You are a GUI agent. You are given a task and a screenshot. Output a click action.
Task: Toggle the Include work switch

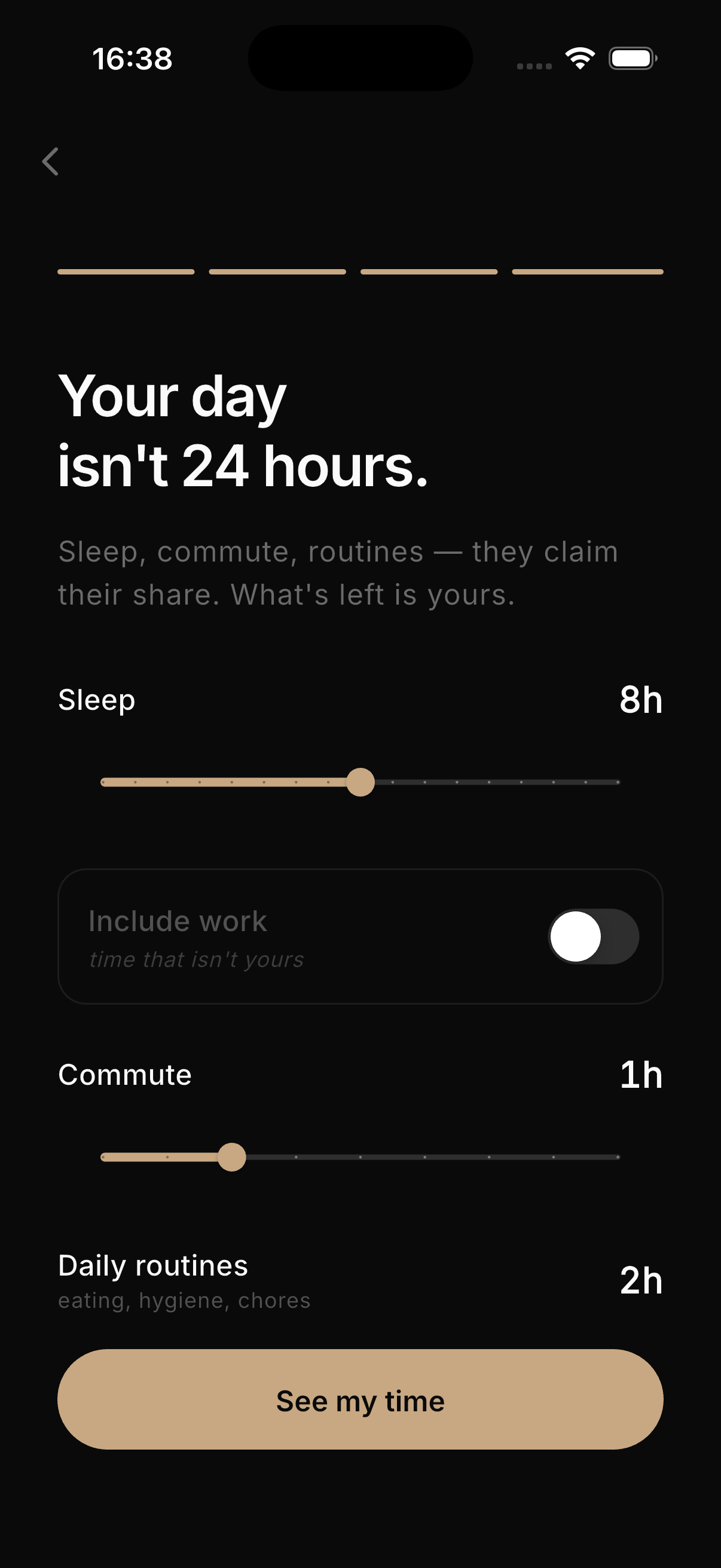[x=593, y=936]
